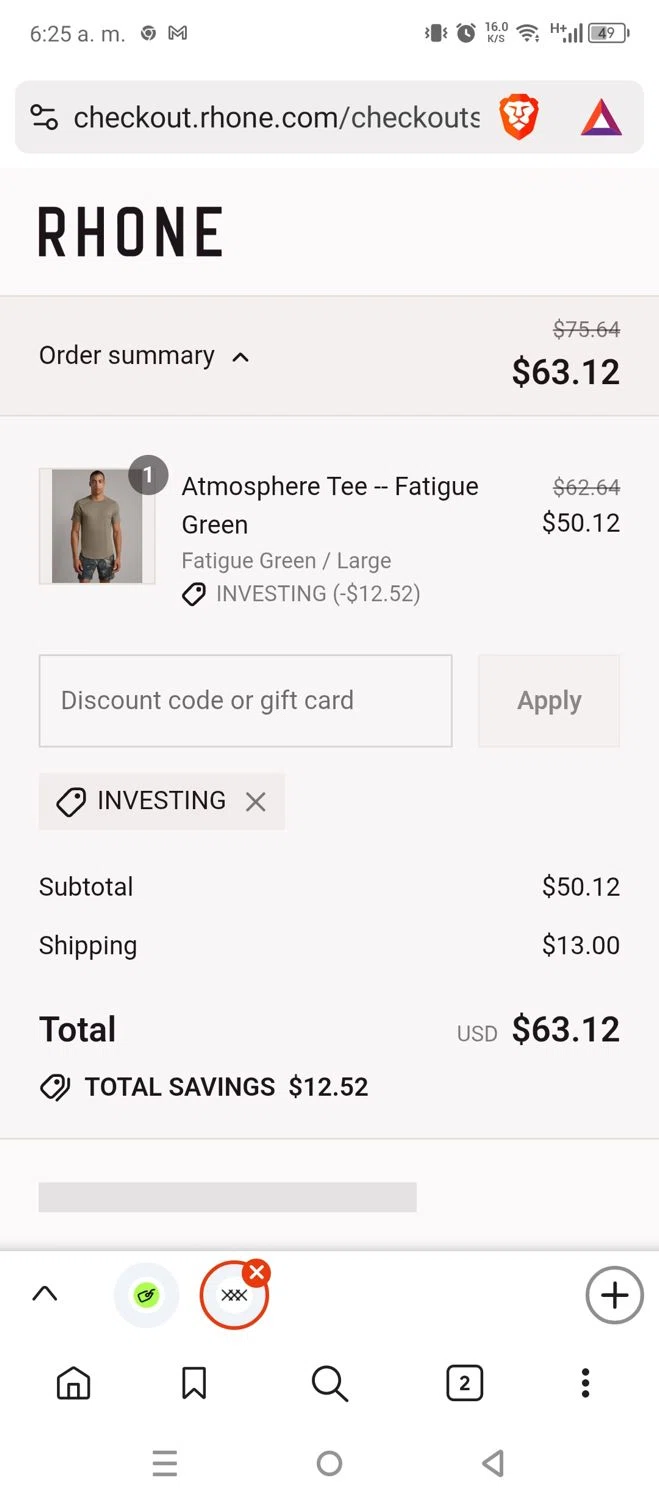Open the browser overflow menu
The width and height of the screenshot is (659, 1500).
585,1383
